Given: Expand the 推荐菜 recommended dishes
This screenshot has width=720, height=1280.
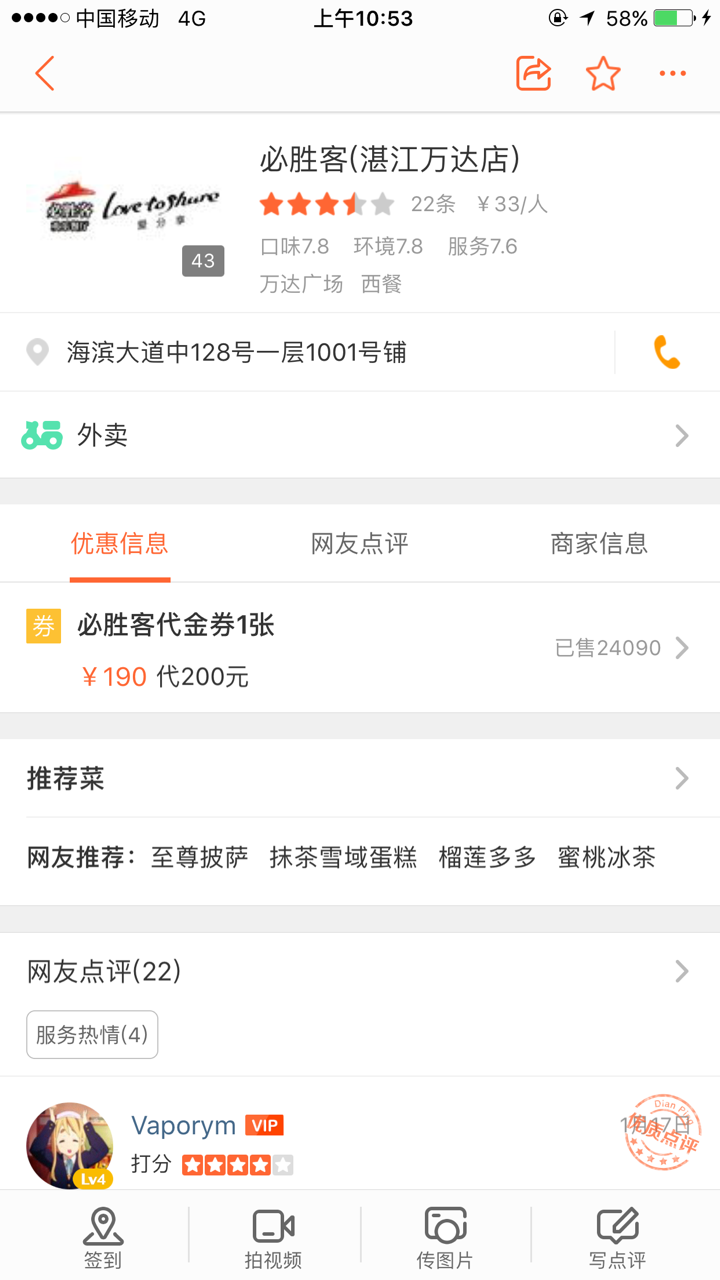Looking at the screenshot, I should tap(360, 778).
